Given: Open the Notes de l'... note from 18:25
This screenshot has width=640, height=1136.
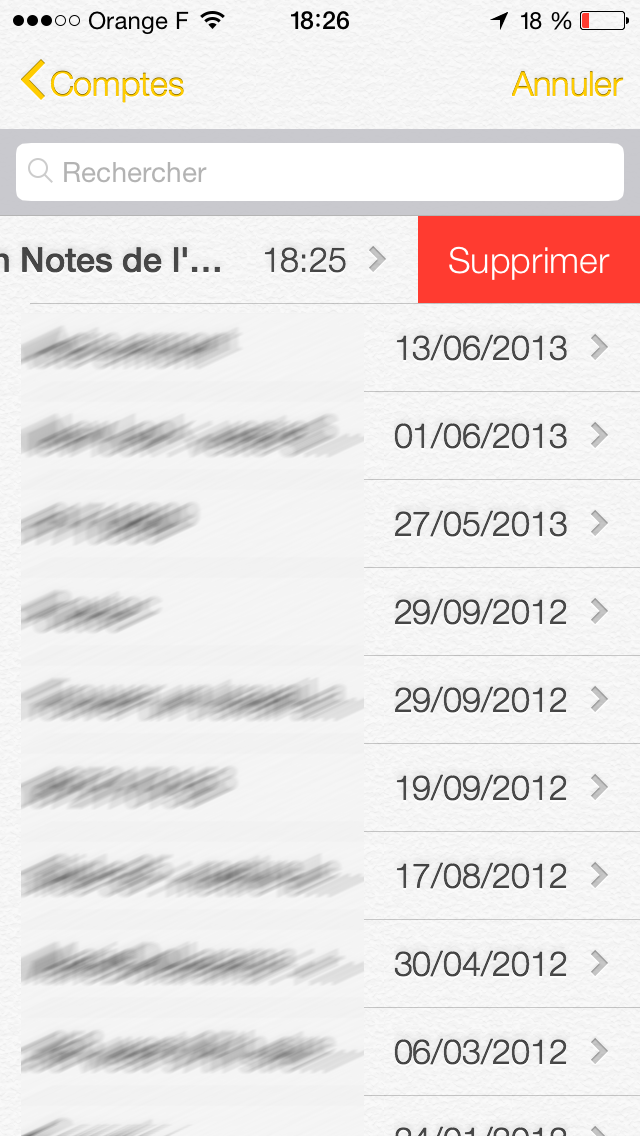Looking at the screenshot, I should [x=200, y=260].
